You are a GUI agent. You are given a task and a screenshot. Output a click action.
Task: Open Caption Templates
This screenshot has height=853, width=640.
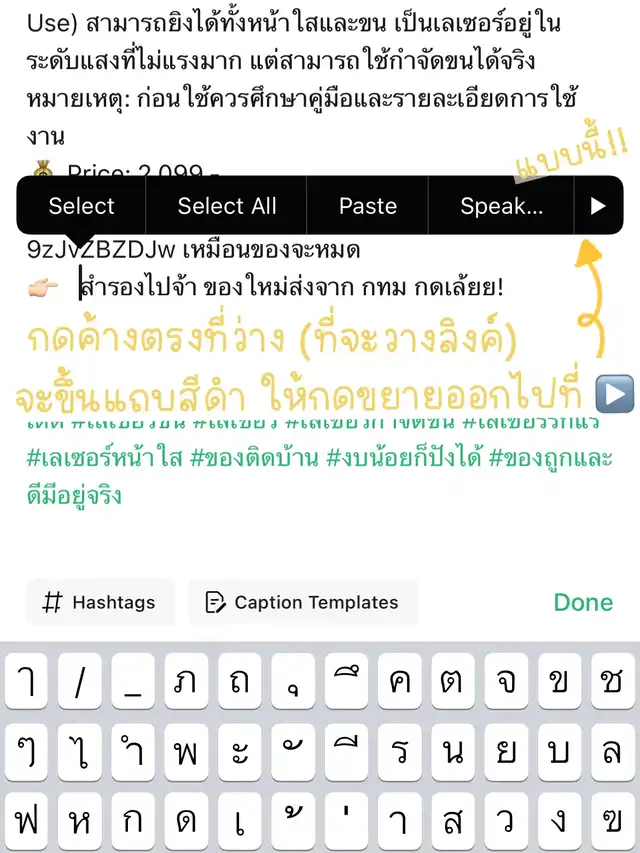pyautogui.click(x=303, y=602)
